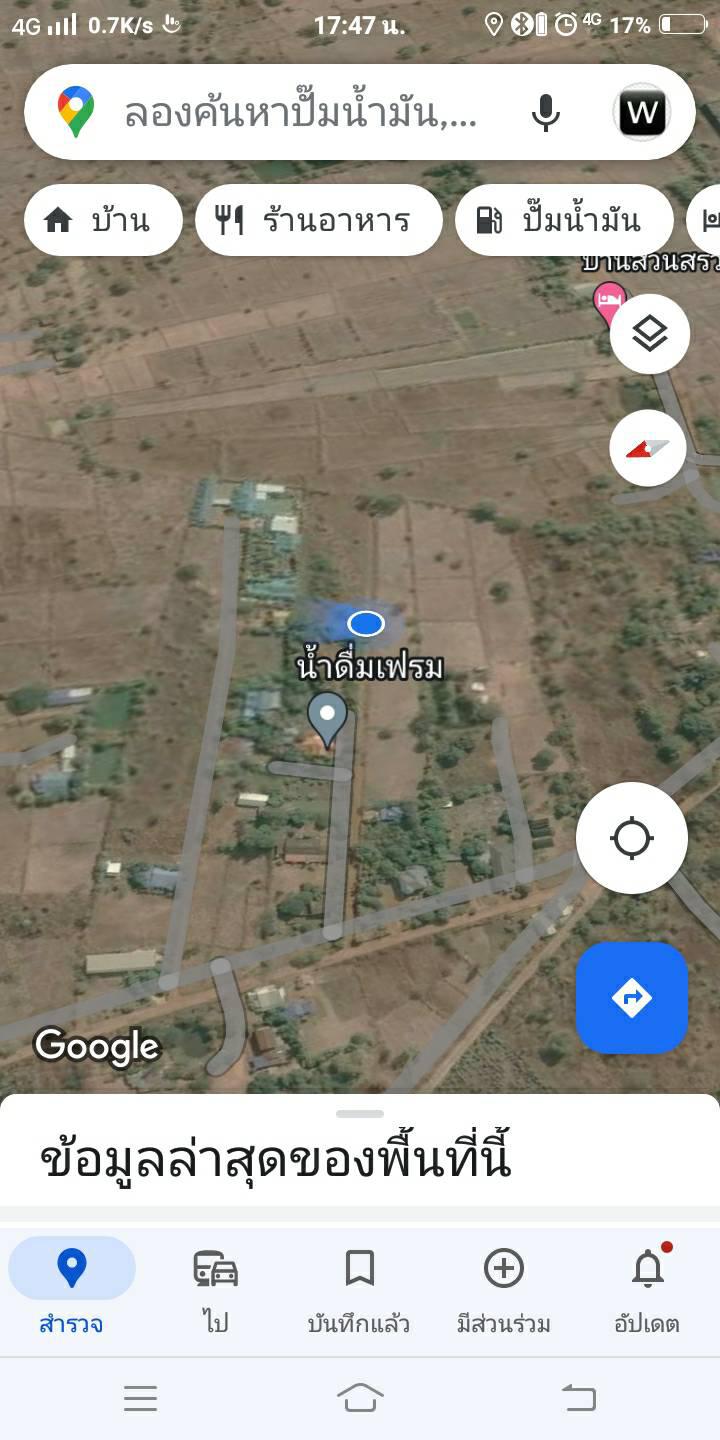Open the account profile avatar

[x=641, y=113]
